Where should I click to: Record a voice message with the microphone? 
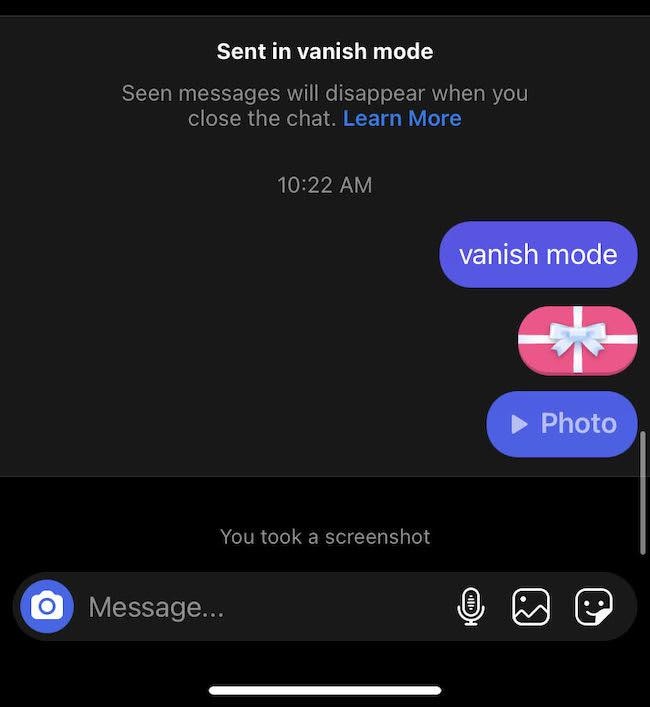tap(471, 606)
